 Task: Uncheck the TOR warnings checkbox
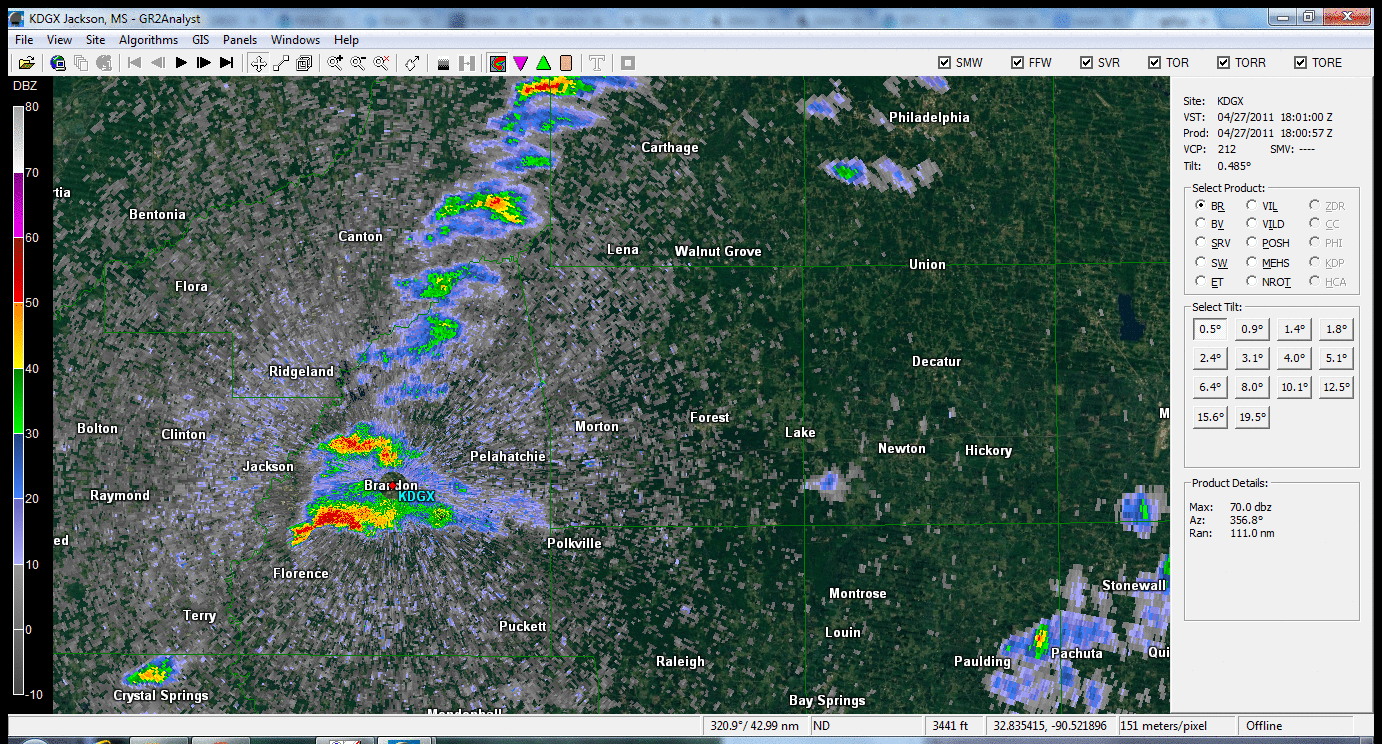point(1155,62)
